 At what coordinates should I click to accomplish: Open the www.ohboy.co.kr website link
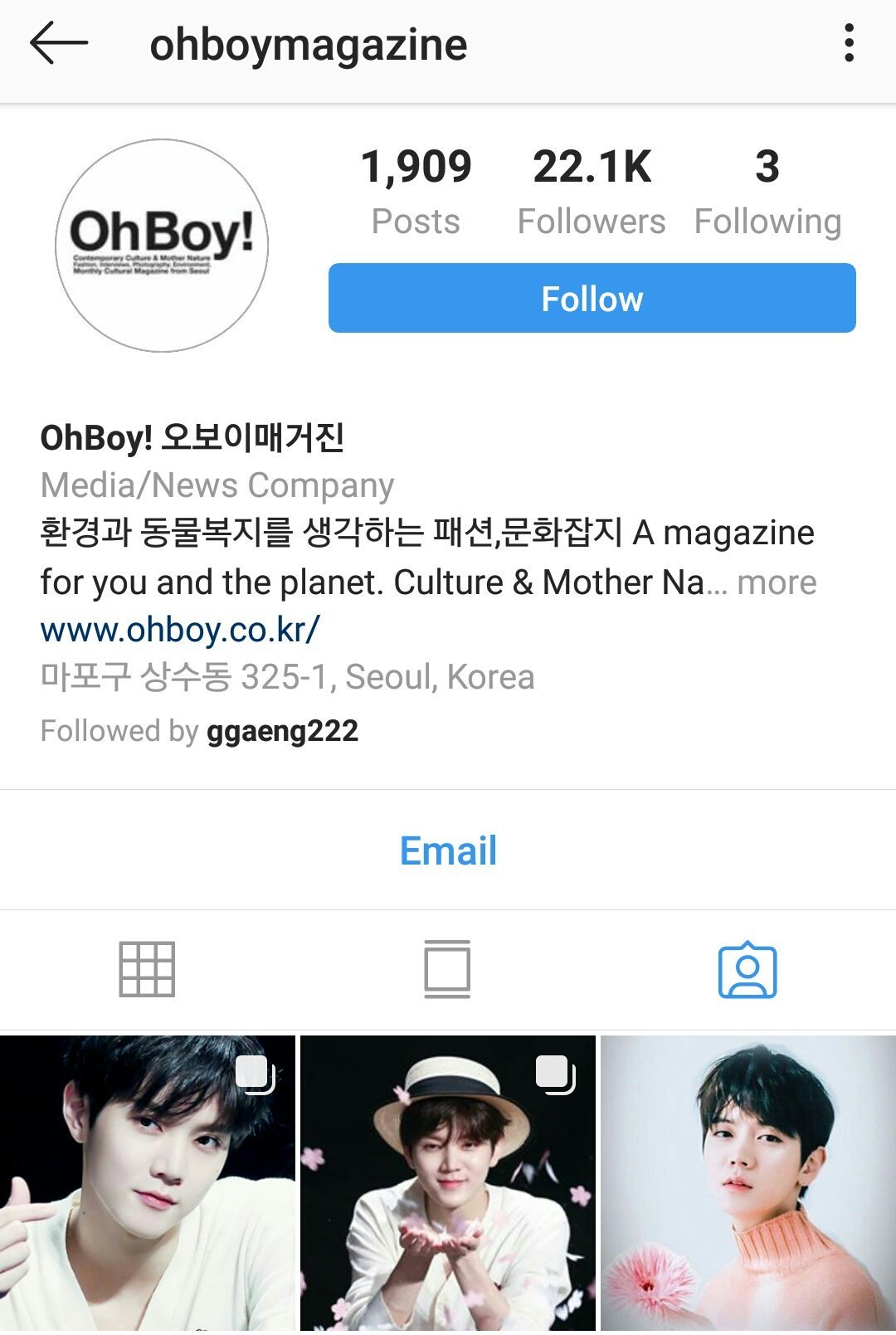(x=180, y=631)
